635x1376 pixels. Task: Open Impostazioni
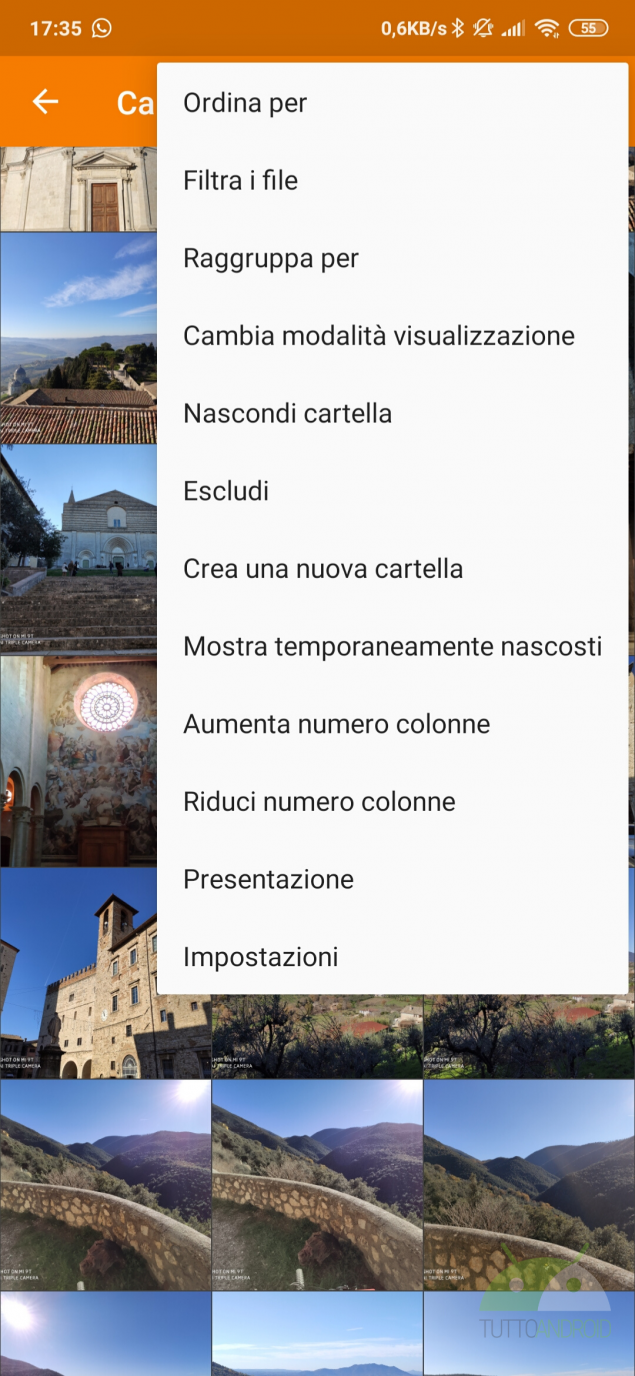click(261, 957)
